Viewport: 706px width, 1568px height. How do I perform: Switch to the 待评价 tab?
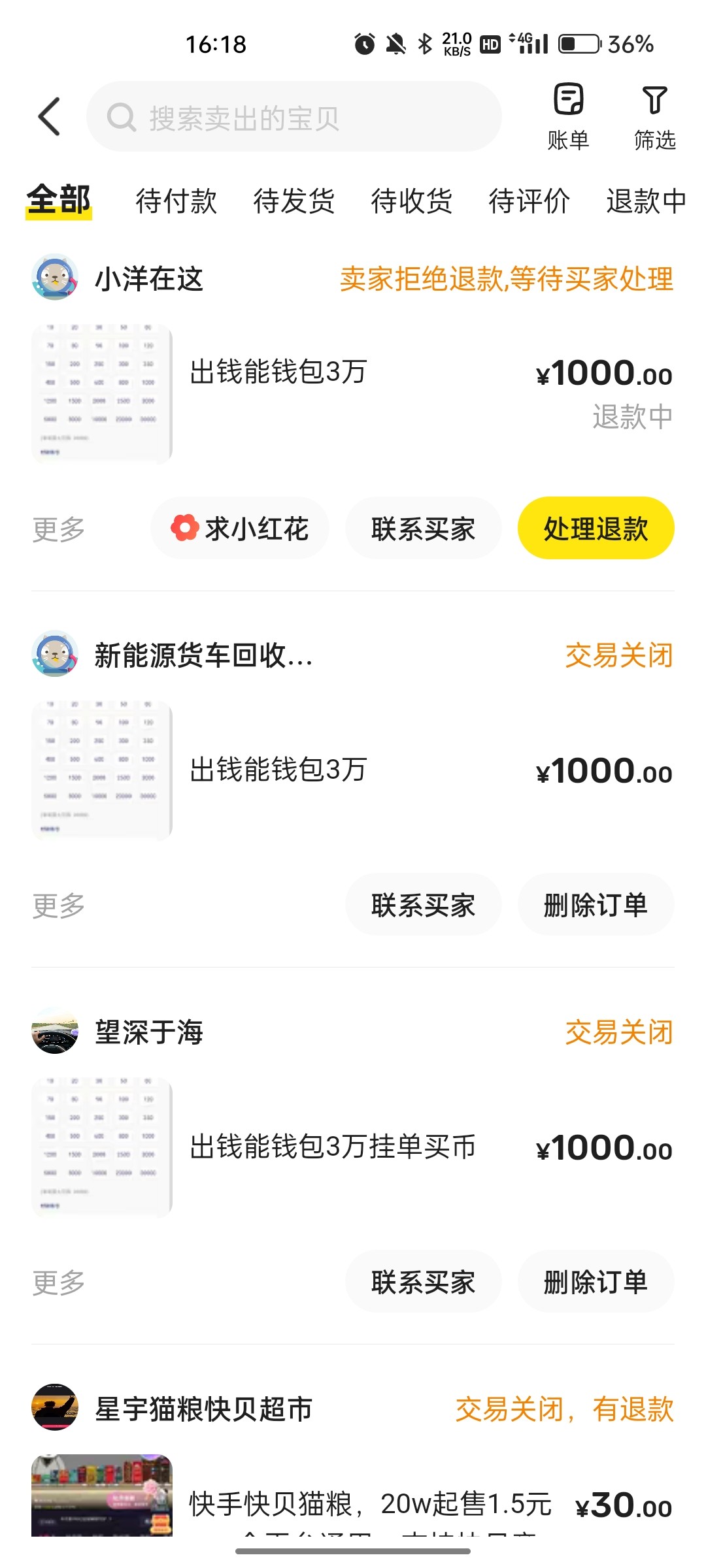click(529, 201)
